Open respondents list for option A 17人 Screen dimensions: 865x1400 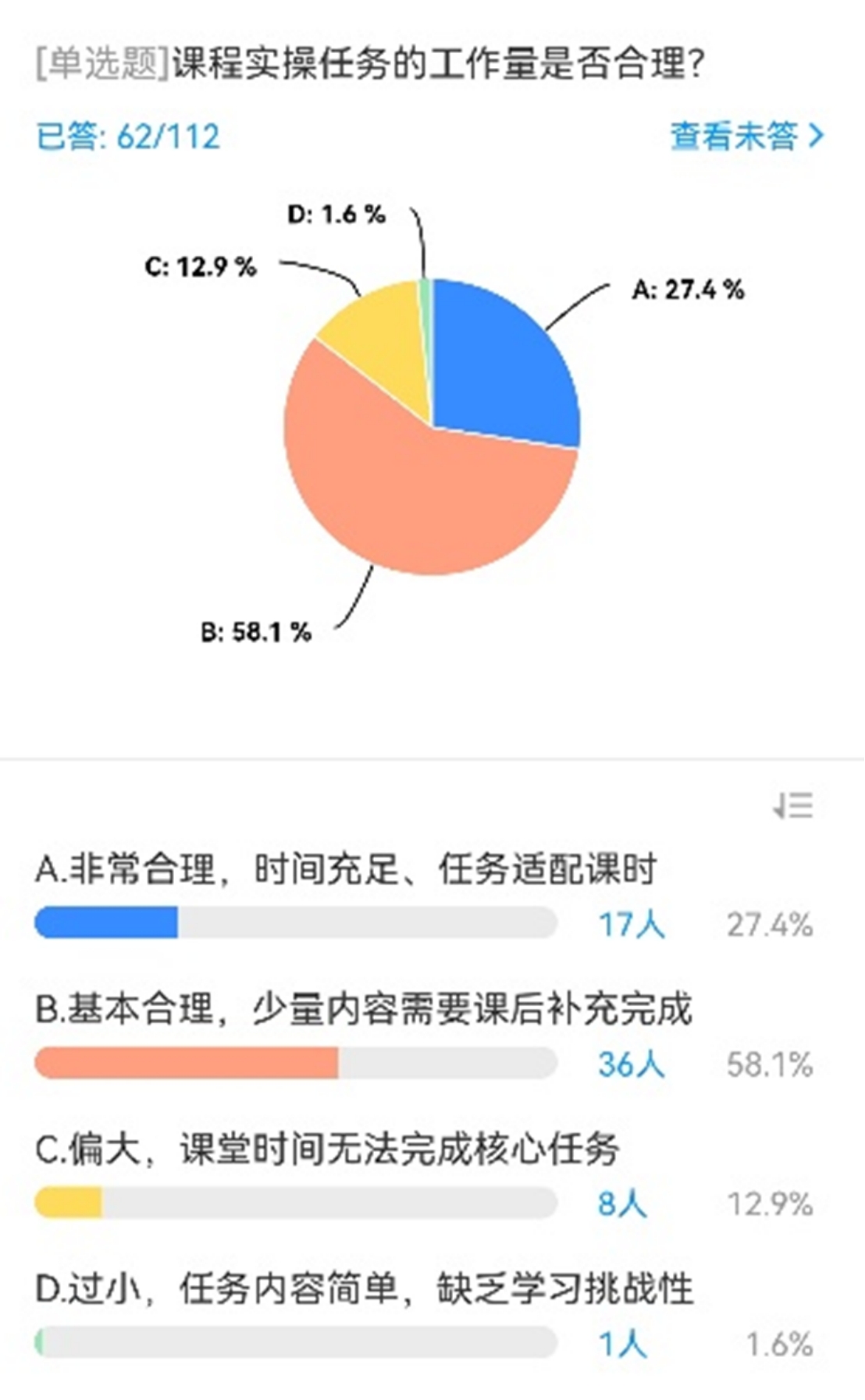pyautogui.click(x=632, y=924)
